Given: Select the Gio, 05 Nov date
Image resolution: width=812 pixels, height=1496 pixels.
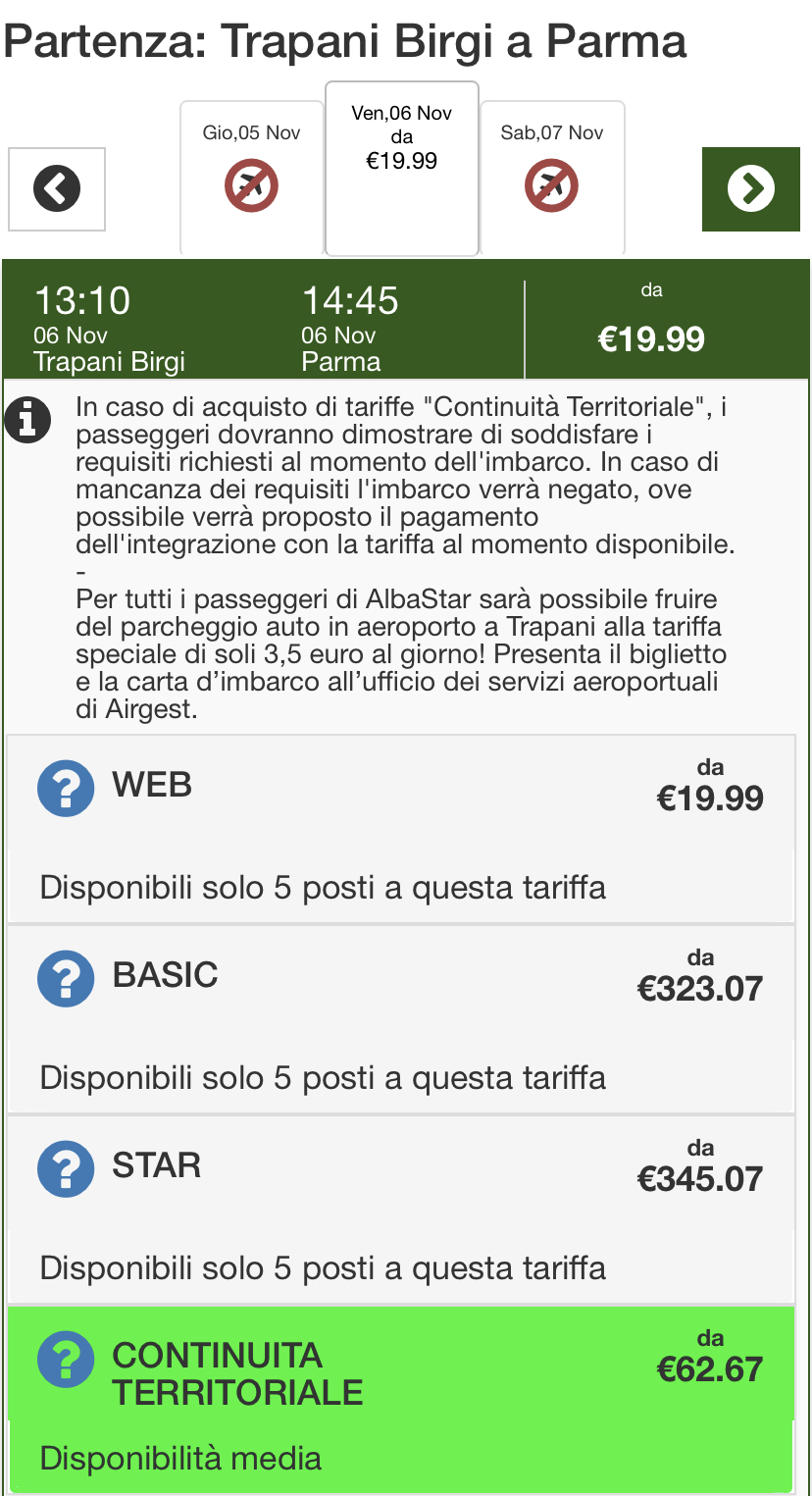Looking at the screenshot, I should click(252, 177).
